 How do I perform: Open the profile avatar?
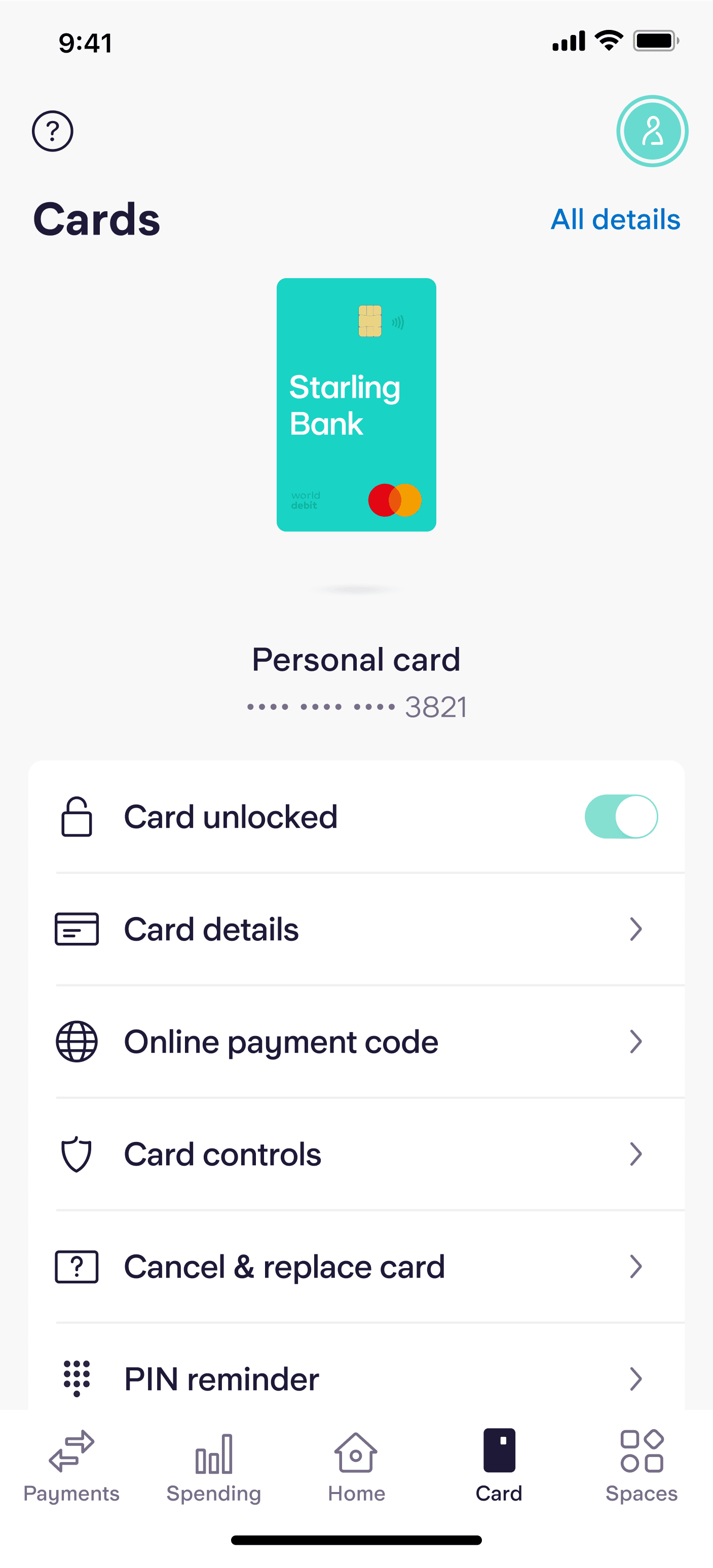(652, 131)
